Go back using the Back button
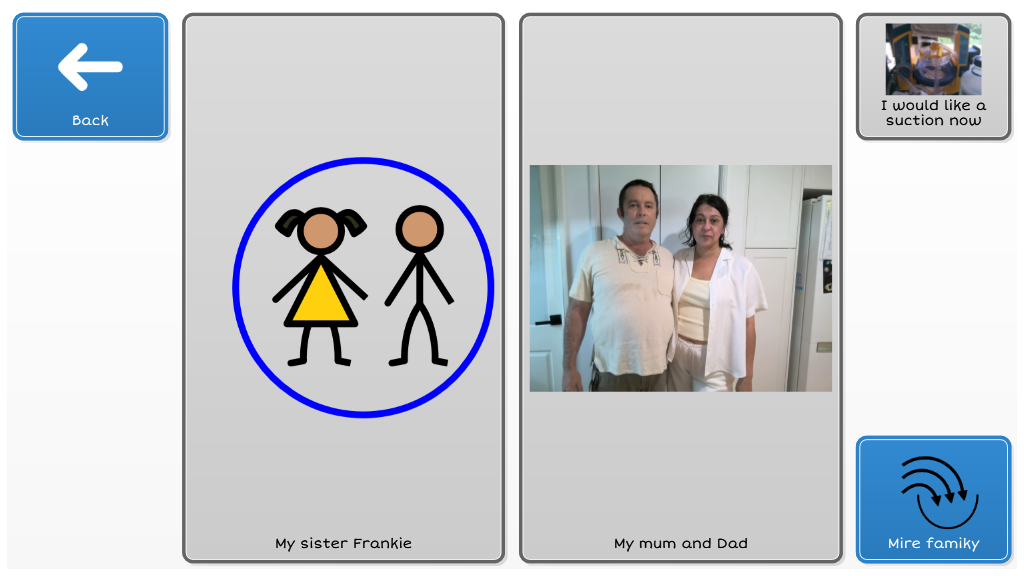This screenshot has width=1024, height=576. click(90, 77)
